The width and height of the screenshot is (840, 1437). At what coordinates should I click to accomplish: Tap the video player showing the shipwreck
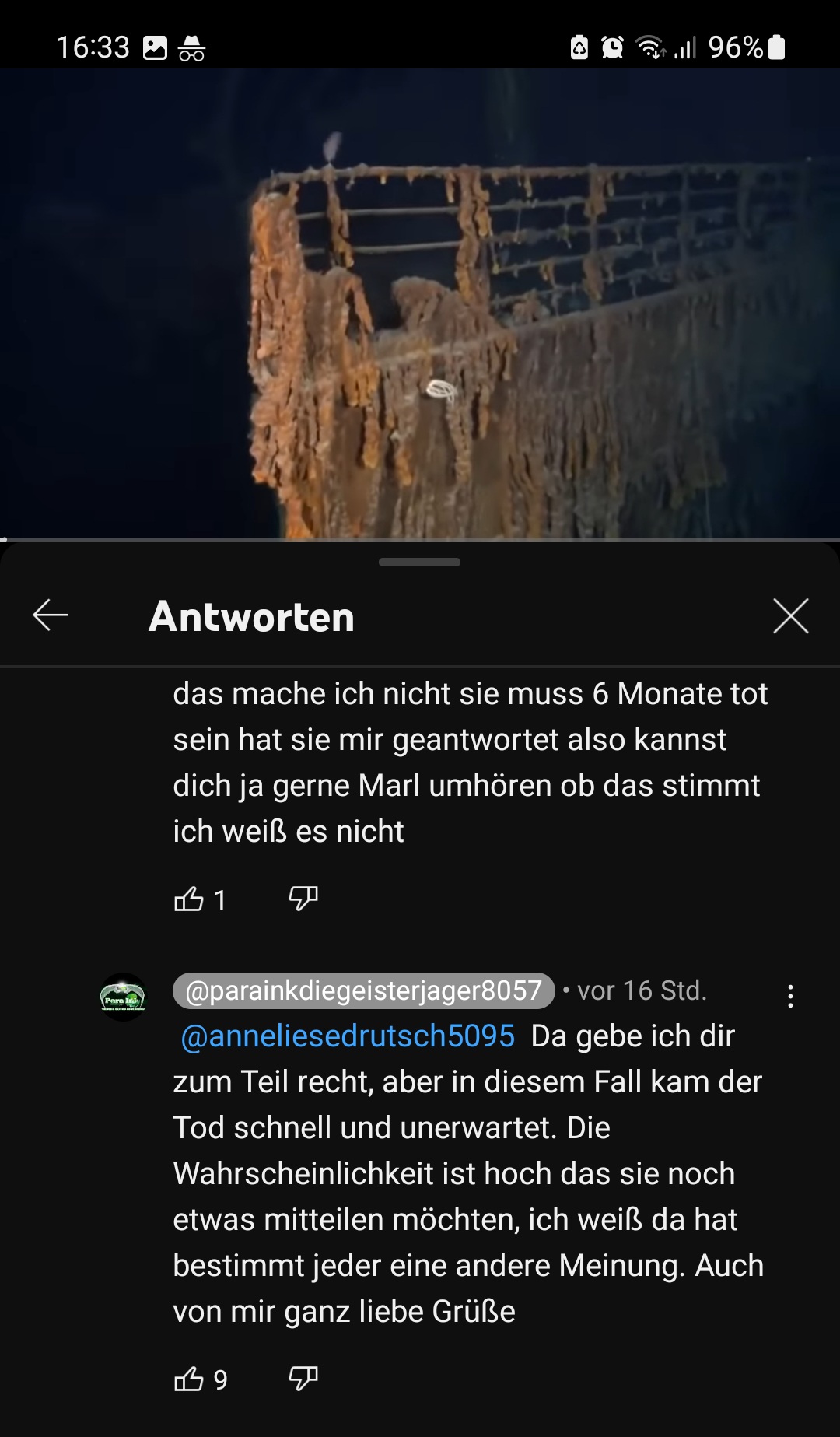pos(420,303)
